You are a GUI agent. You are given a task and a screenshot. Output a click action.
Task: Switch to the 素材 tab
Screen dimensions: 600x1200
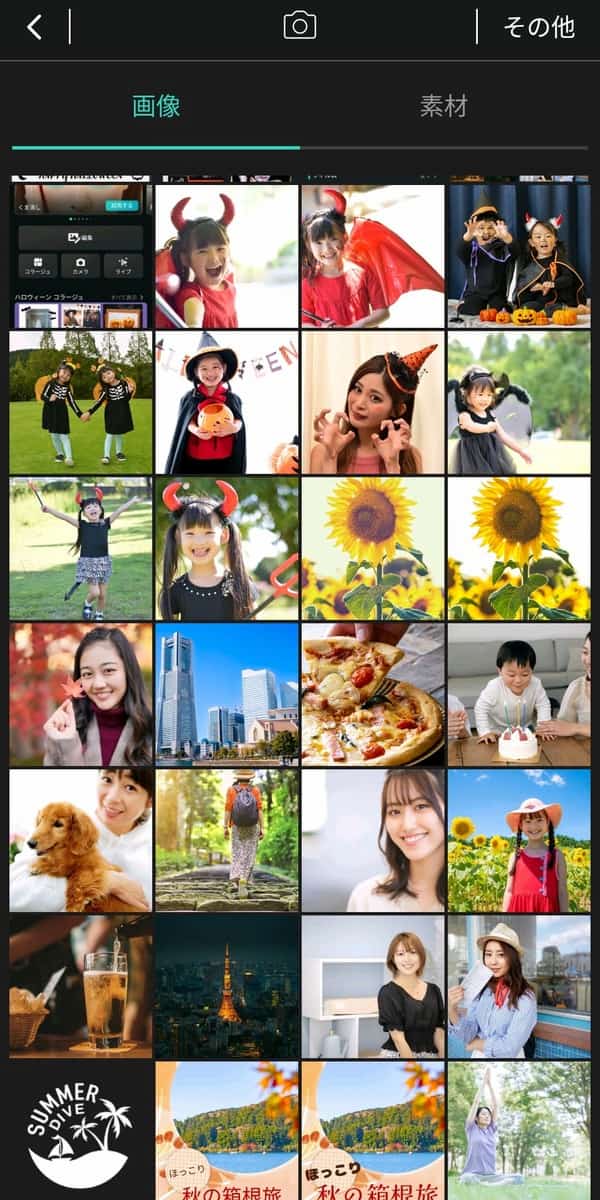pyautogui.click(x=443, y=106)
